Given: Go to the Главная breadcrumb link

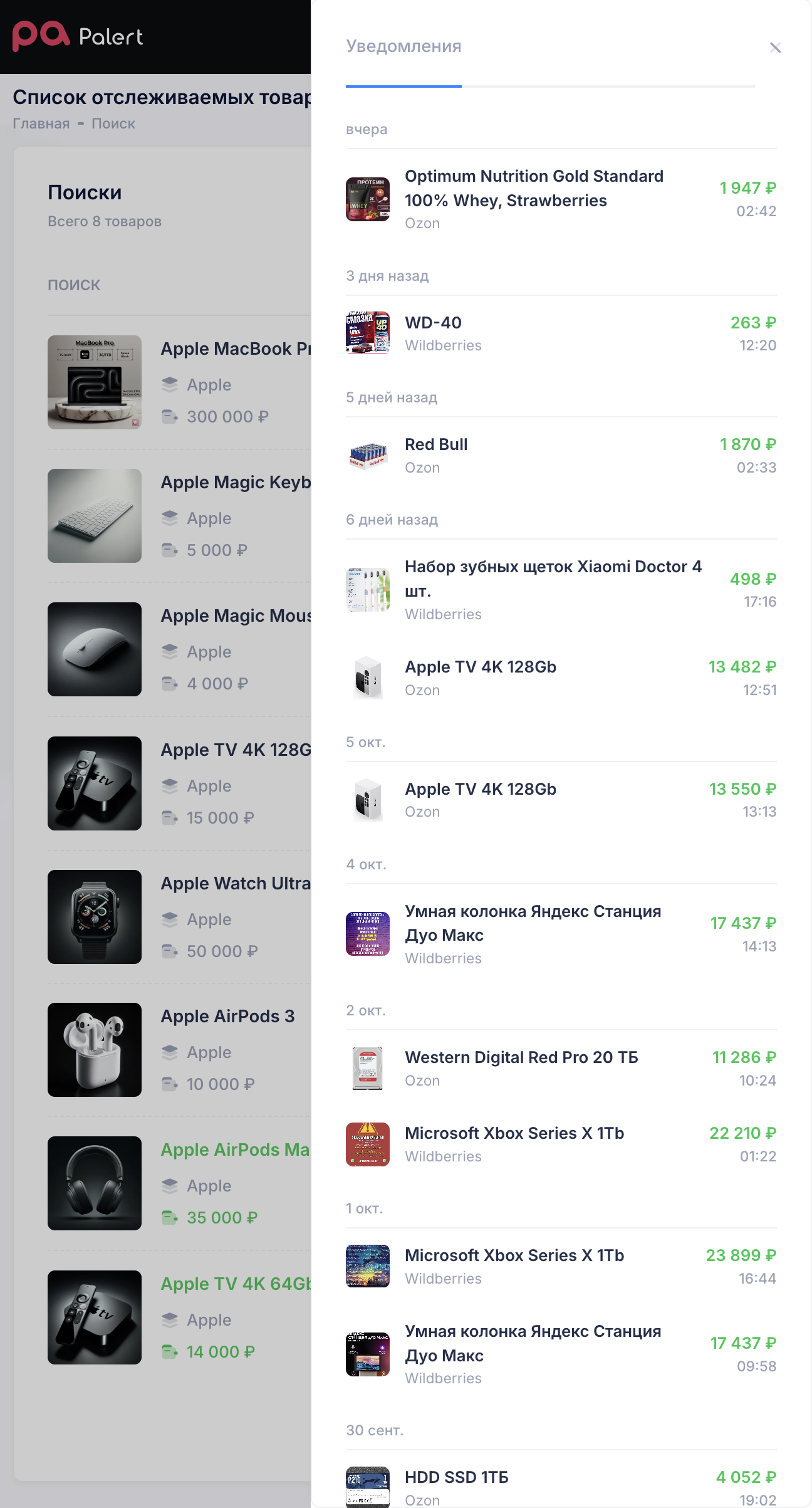Looking at the screenshot, I should (41, 123).
